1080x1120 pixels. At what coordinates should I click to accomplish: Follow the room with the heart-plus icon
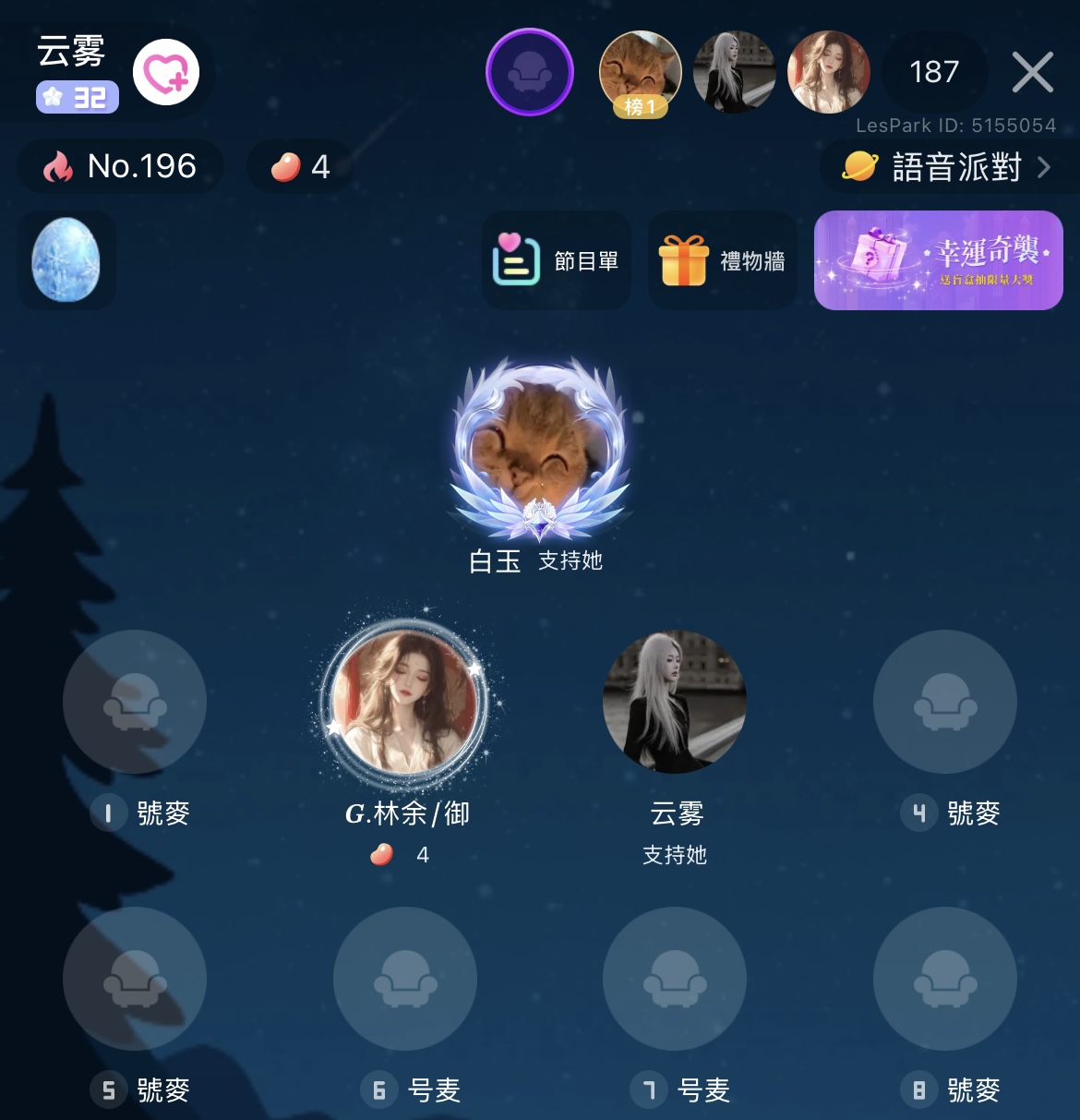pyautogui.click(x=166, y=73)
